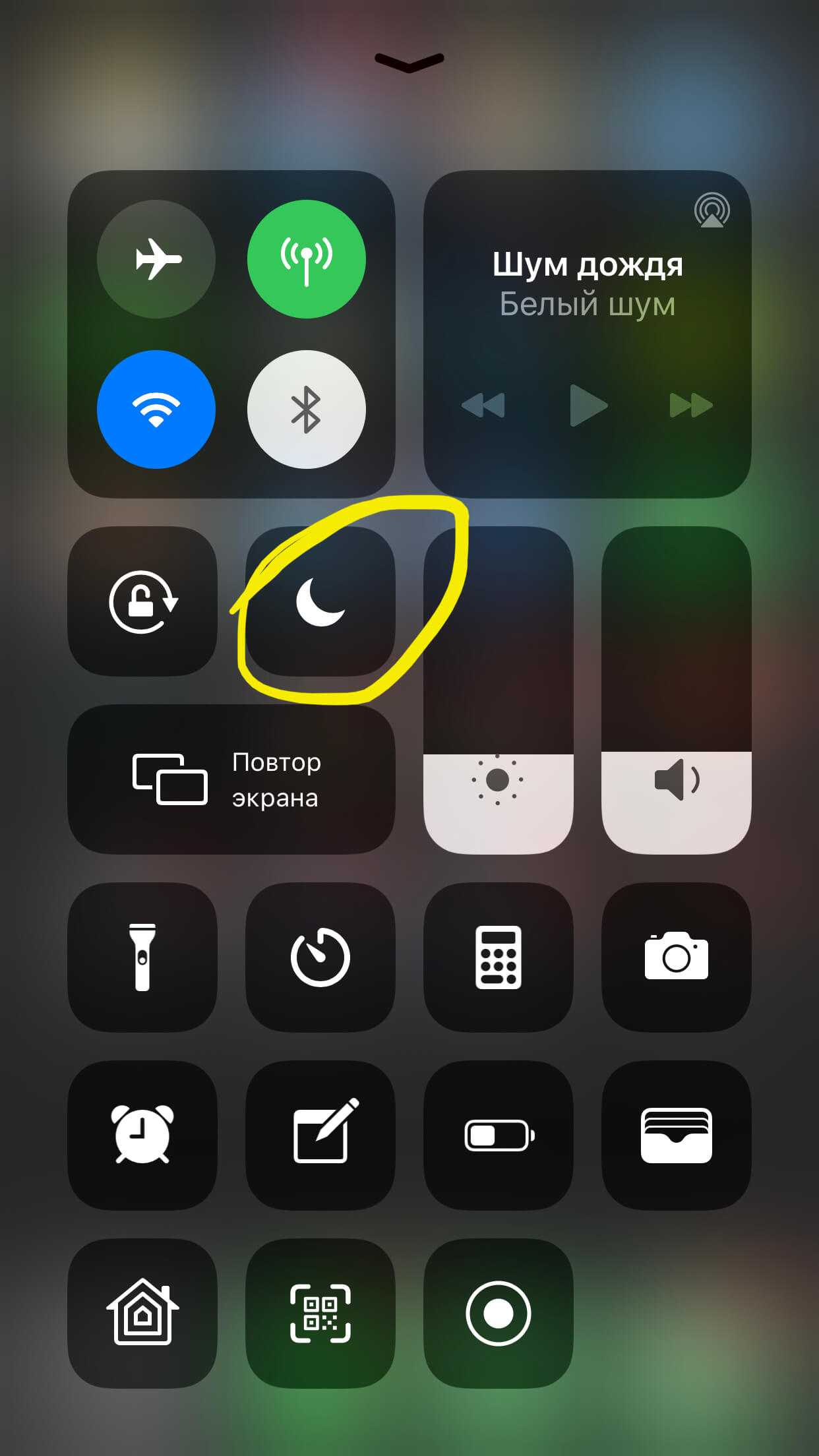Toggle portrait orientation lock
The width and height of the screenshot is (819, 1456).
(142, 601)
